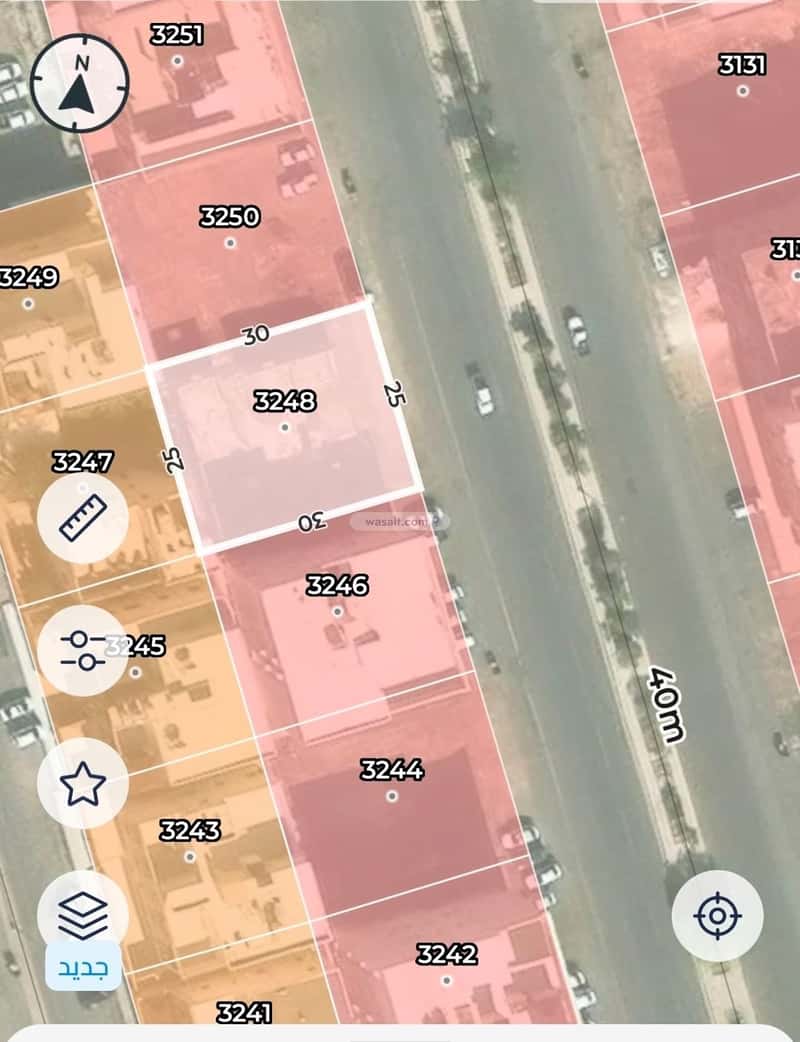The image size is (800, 1042).
Task: Open the filter sliders button
Action: click(83, 651)
